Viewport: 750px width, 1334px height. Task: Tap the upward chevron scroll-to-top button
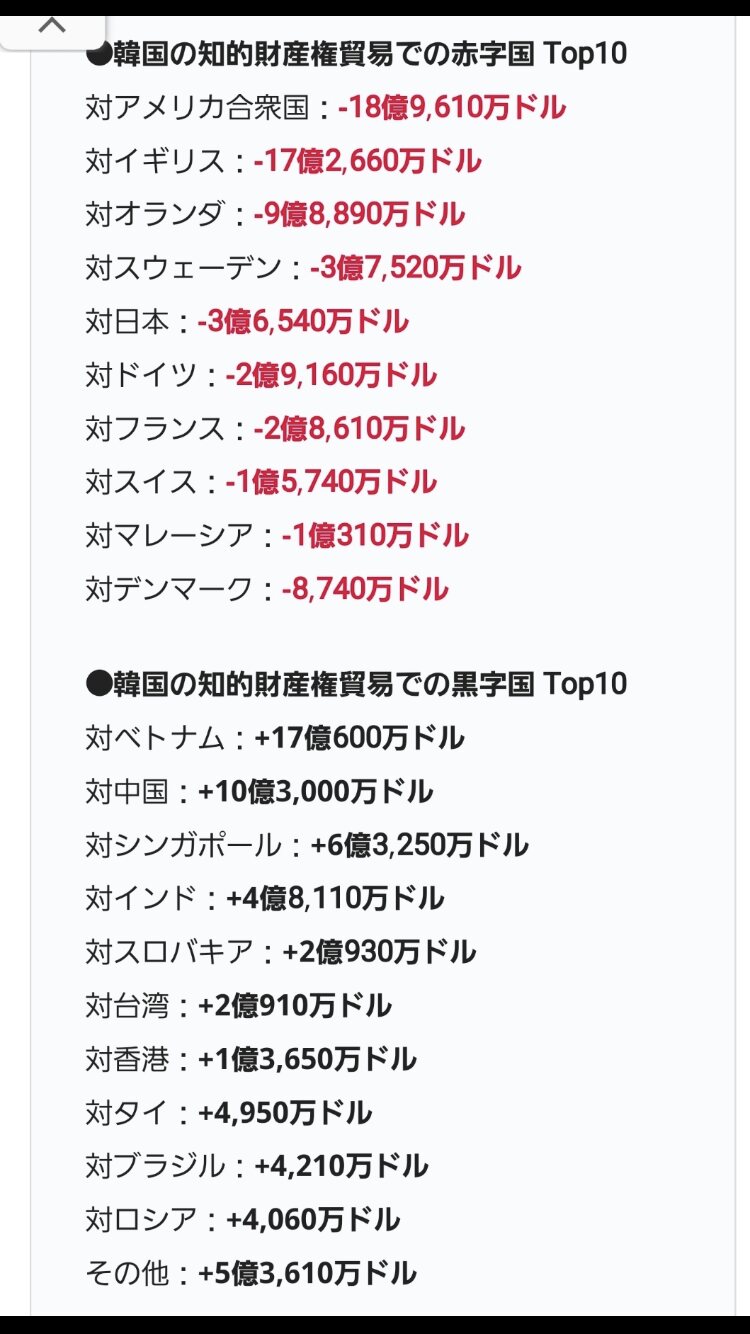click(x=51, y=28)
